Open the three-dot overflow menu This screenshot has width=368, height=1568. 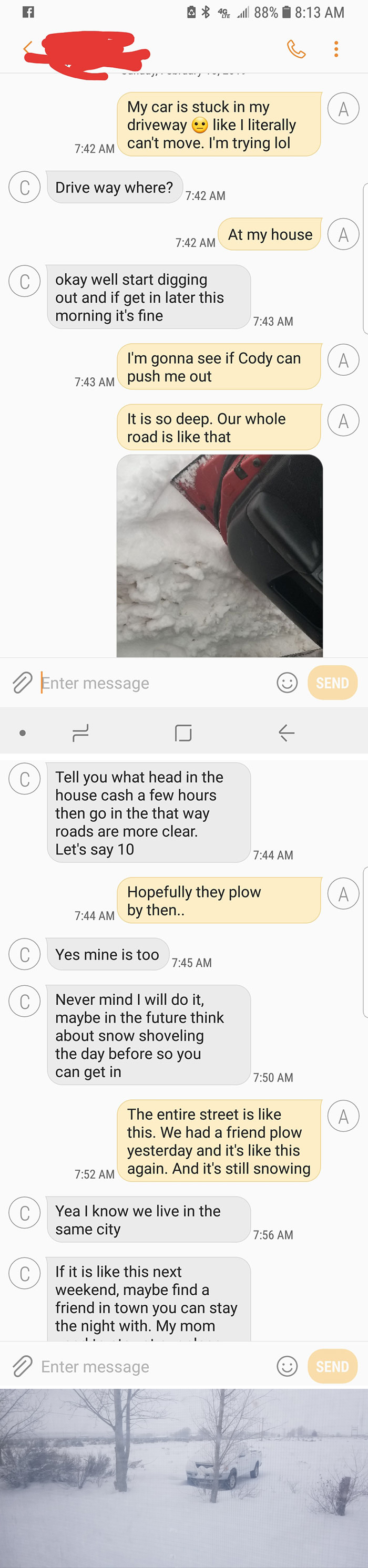[336, 49]
